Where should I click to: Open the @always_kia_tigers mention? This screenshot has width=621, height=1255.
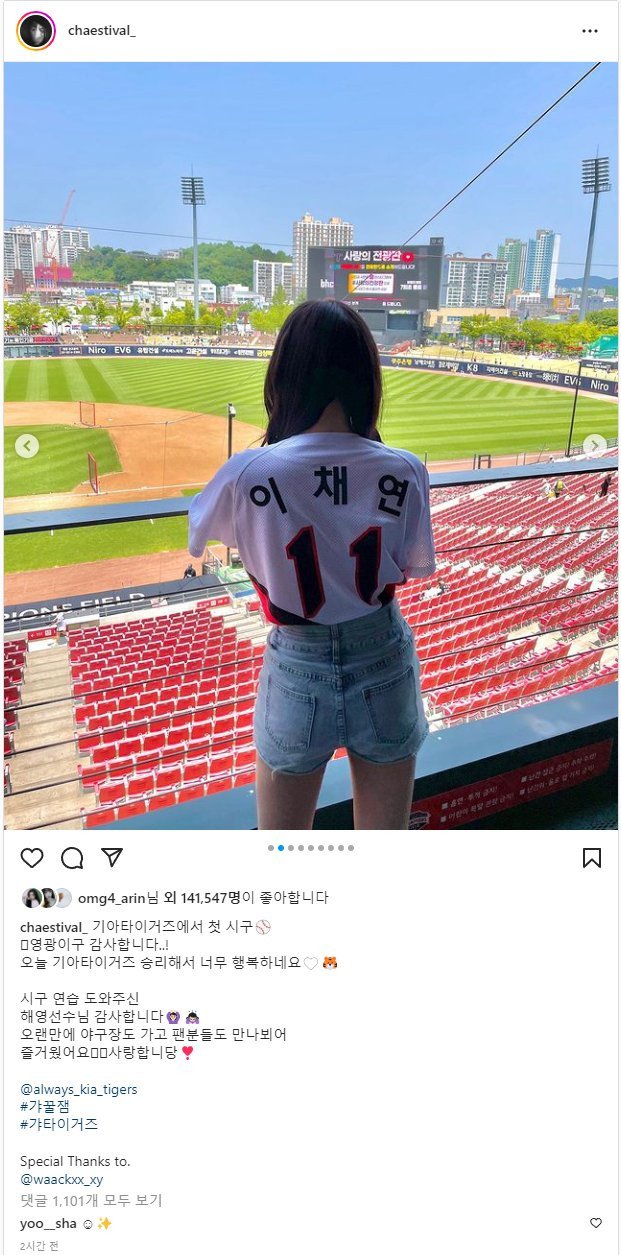[x=79, y=1089]
